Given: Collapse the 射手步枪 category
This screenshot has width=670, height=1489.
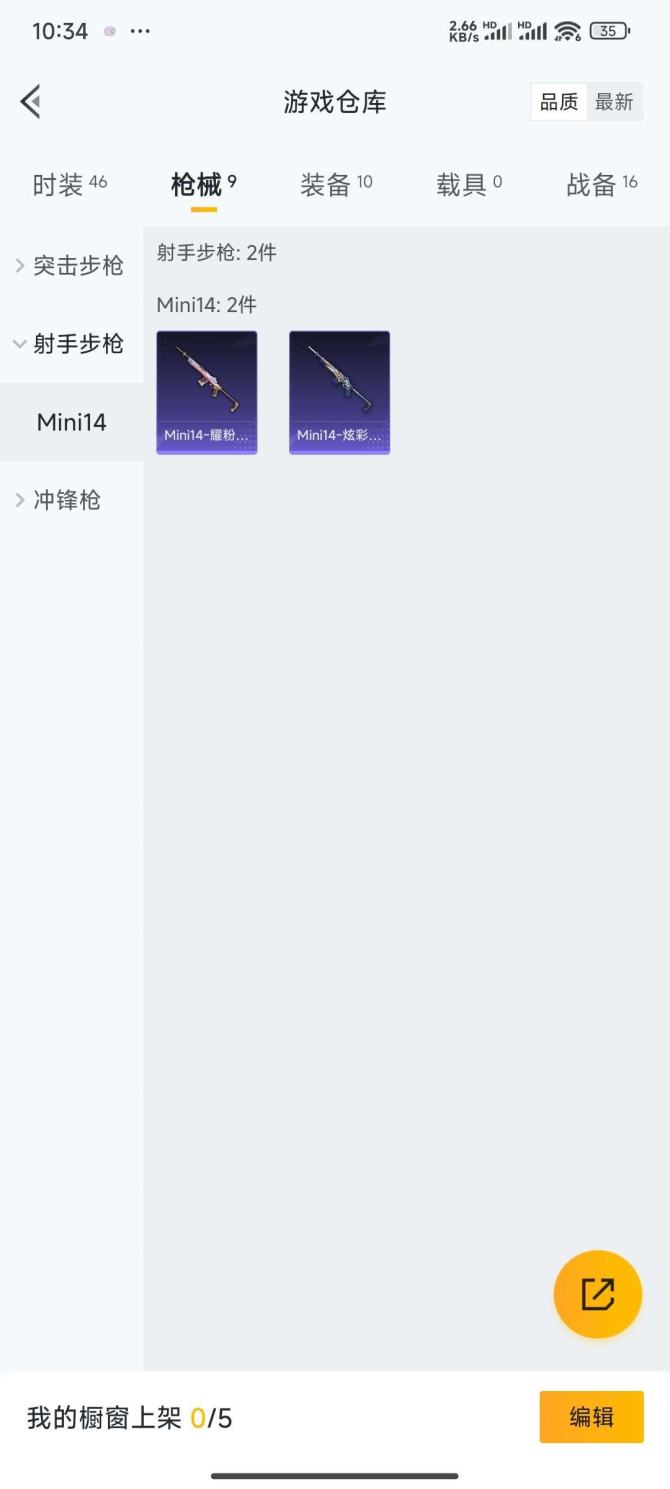Looking at the screenshot, I should point(70,344).
